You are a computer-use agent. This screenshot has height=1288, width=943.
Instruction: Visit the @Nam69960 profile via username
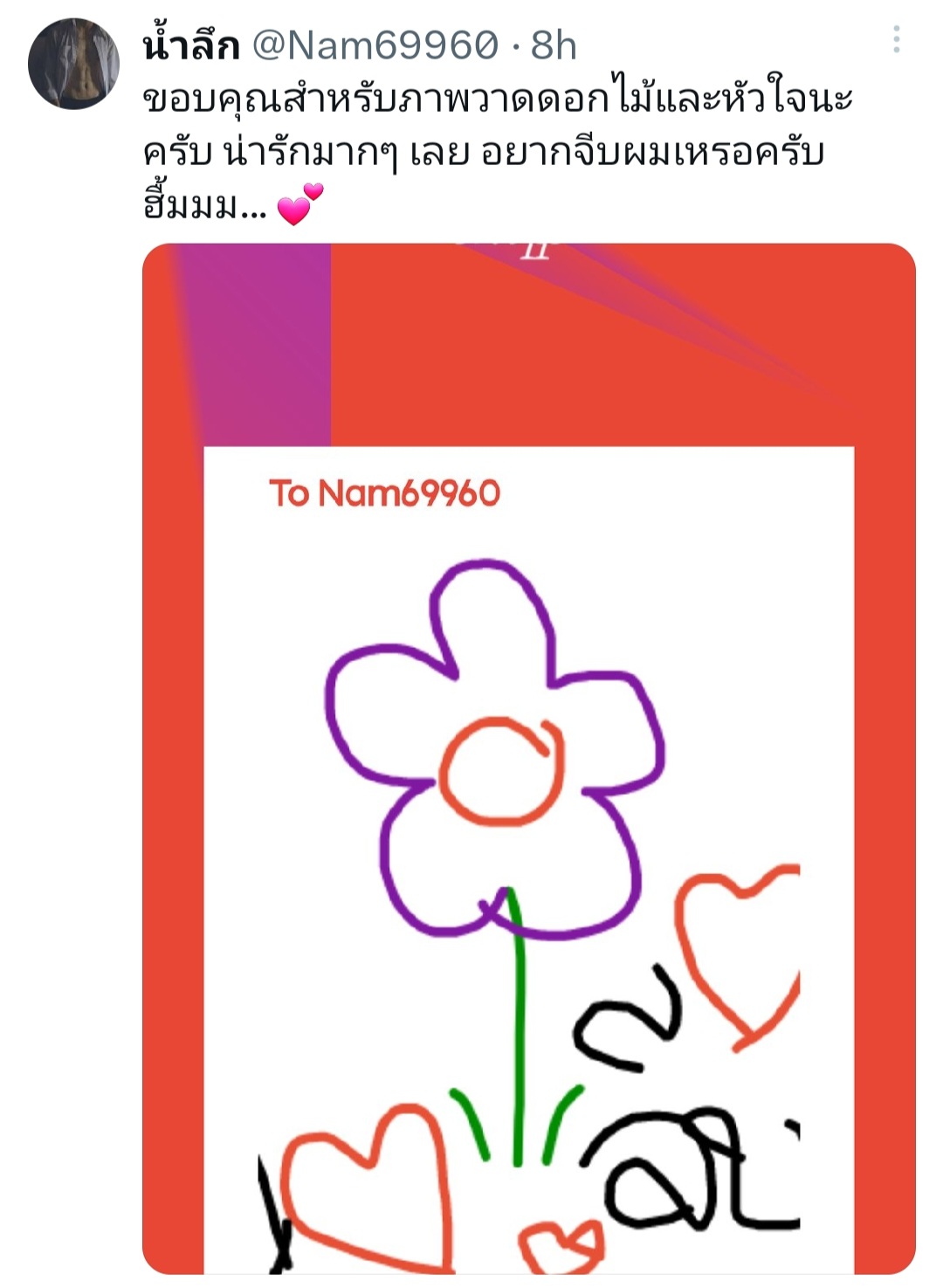[x=375, y=45]
